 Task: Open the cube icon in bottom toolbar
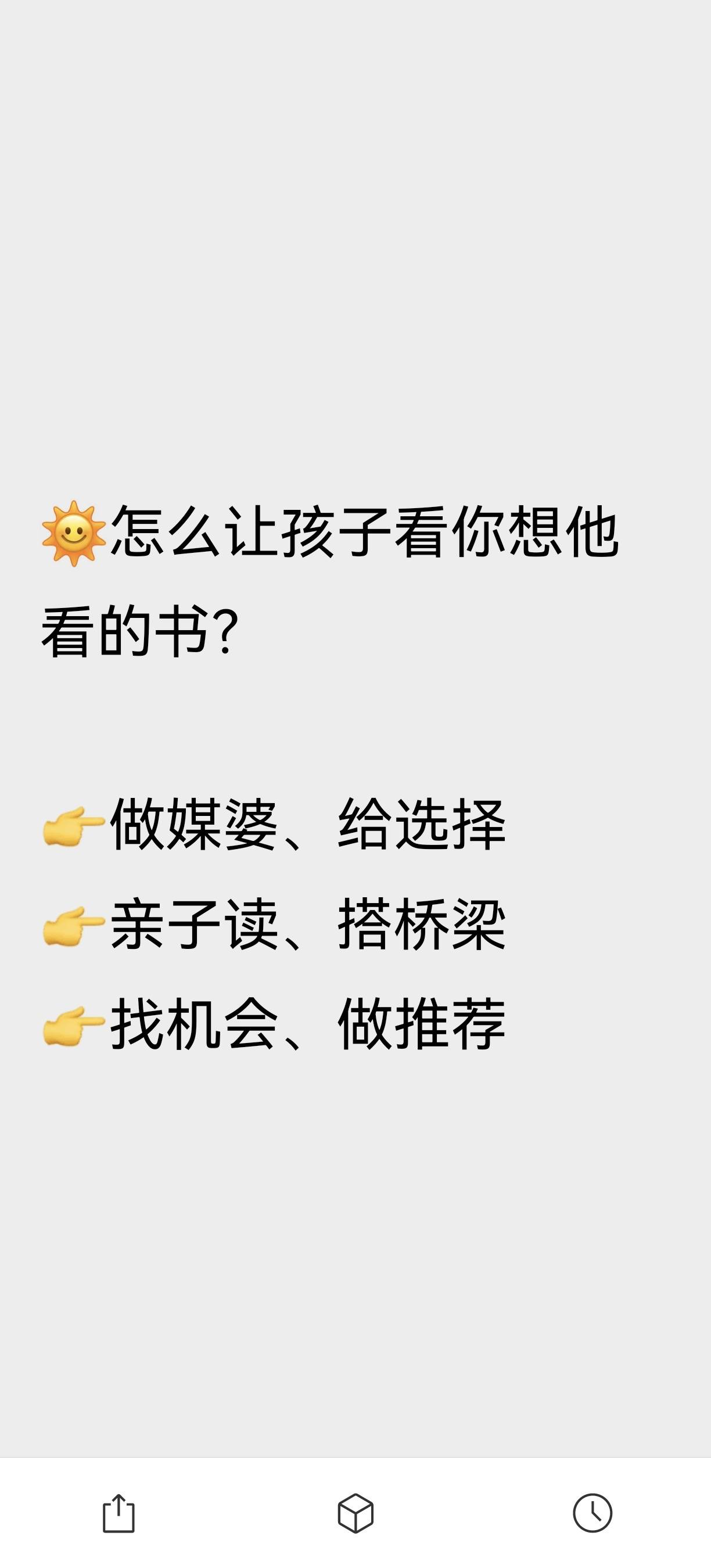point(355,1513)
